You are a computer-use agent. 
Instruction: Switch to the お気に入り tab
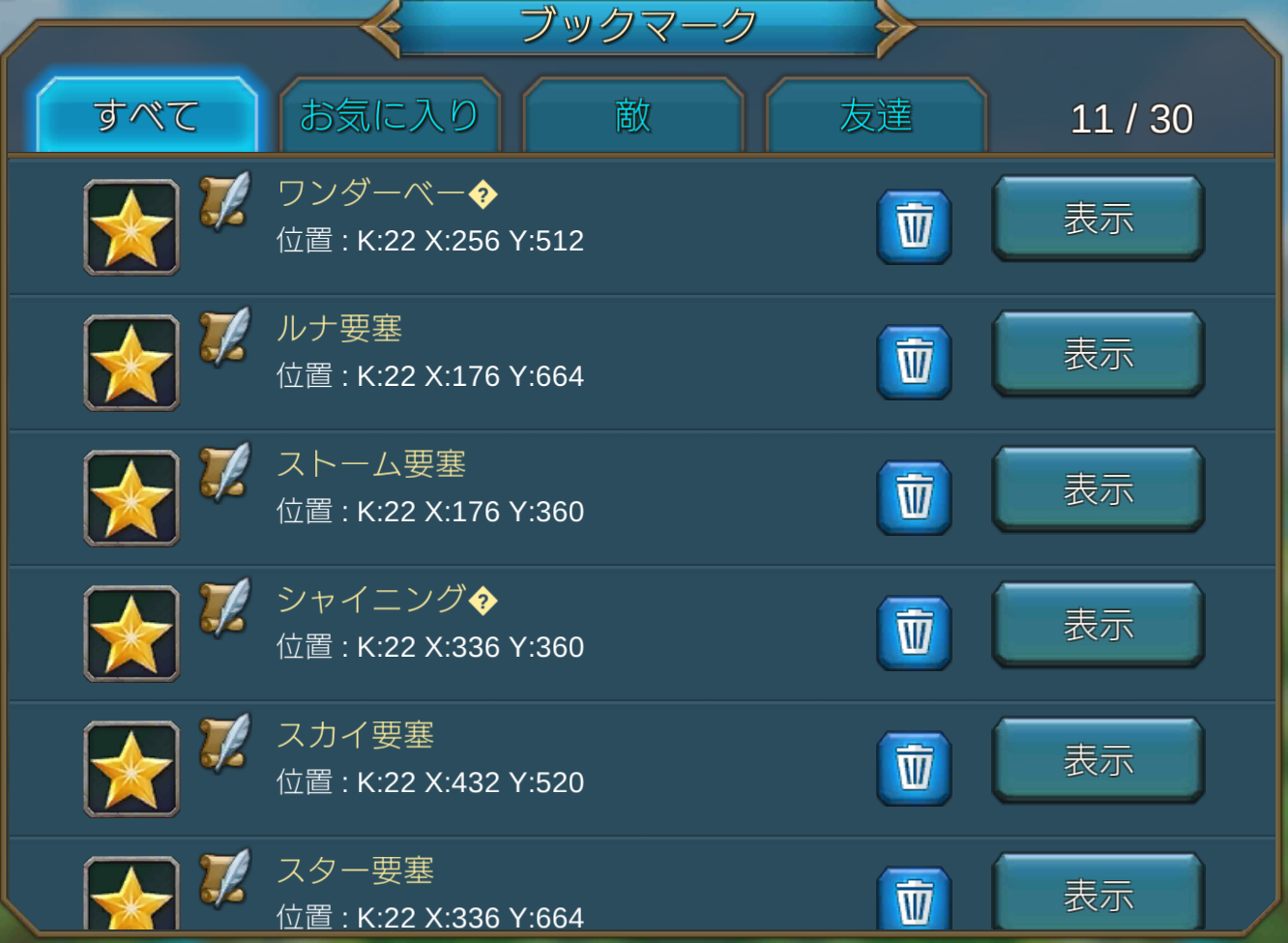point(390,115)
